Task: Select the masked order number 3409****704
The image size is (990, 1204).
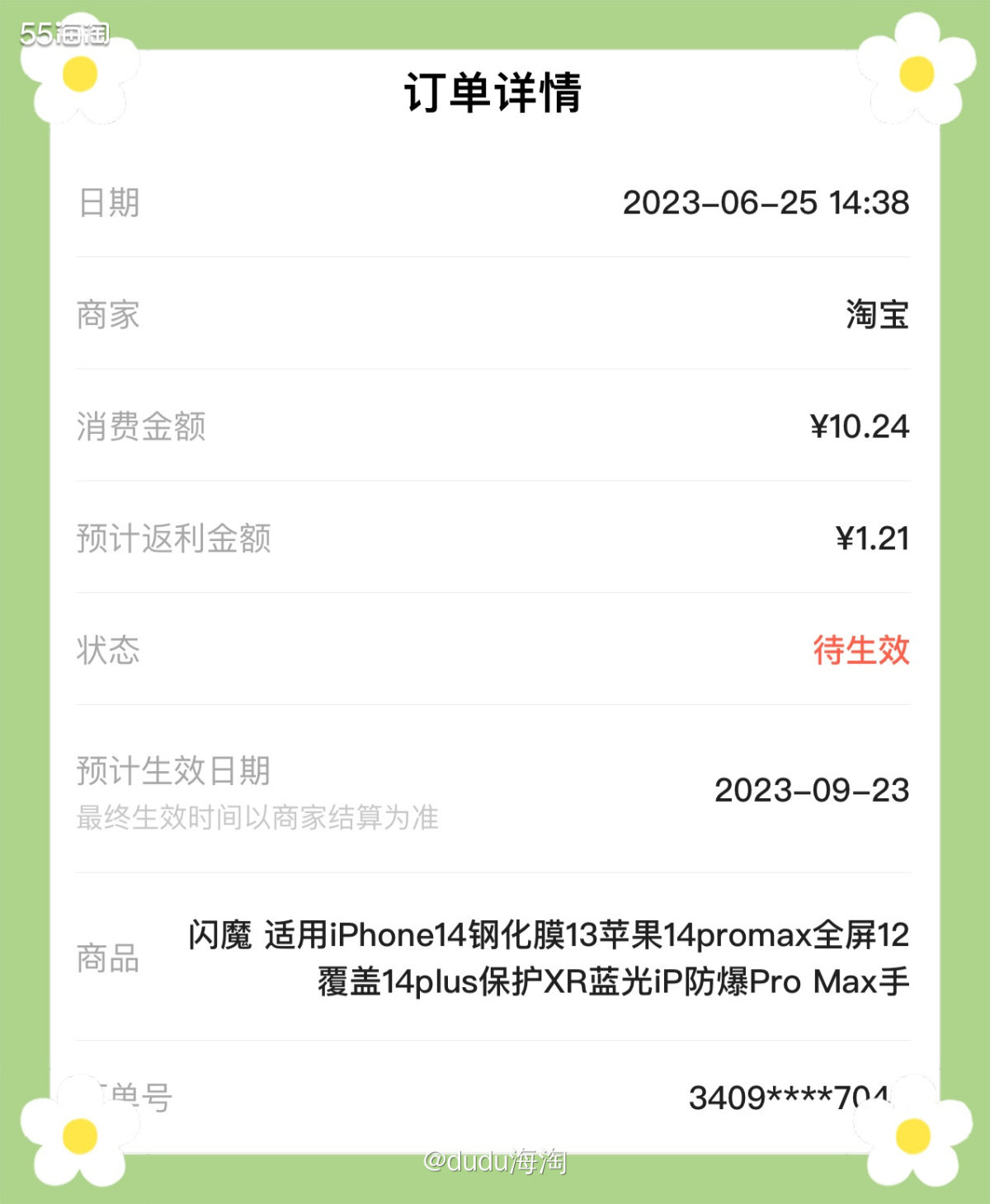Action: click(792, 1097)
